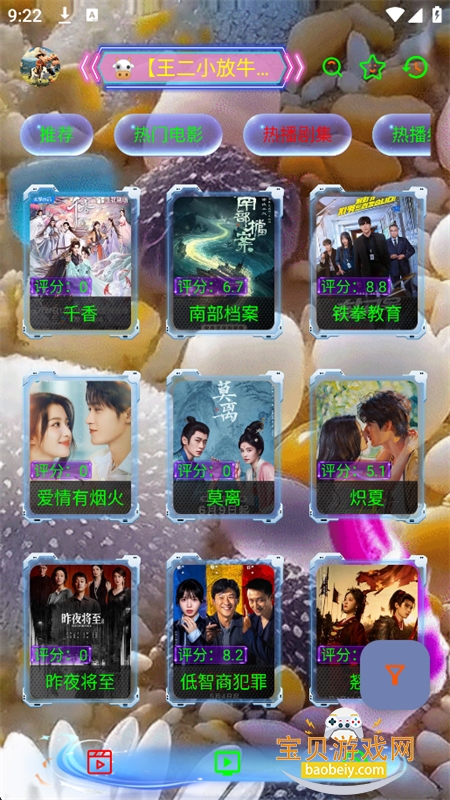Switch to the 推荐 tab
450x800 pixels.
[57, 135]
